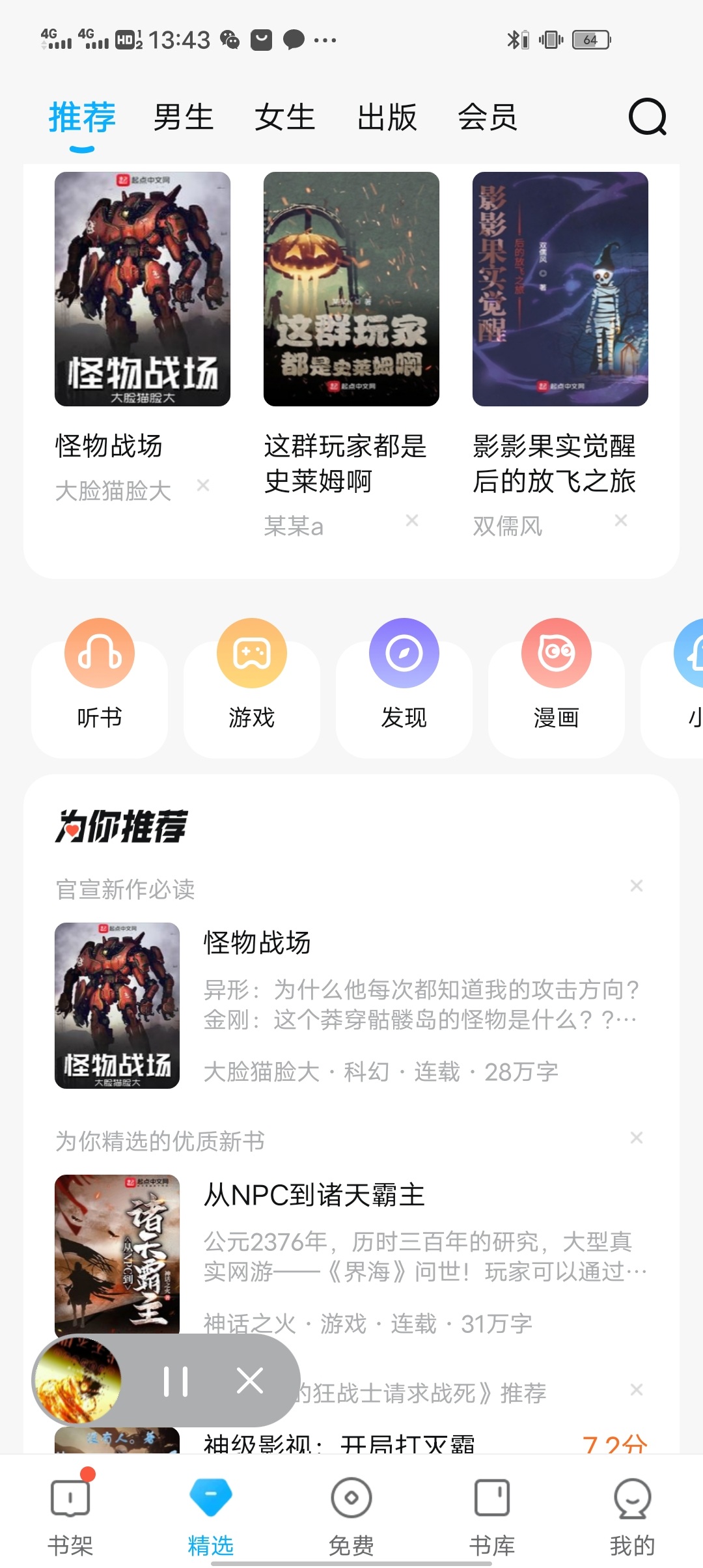Pause the floating audio player
703x1568 pixels.
coord(176,1381)
